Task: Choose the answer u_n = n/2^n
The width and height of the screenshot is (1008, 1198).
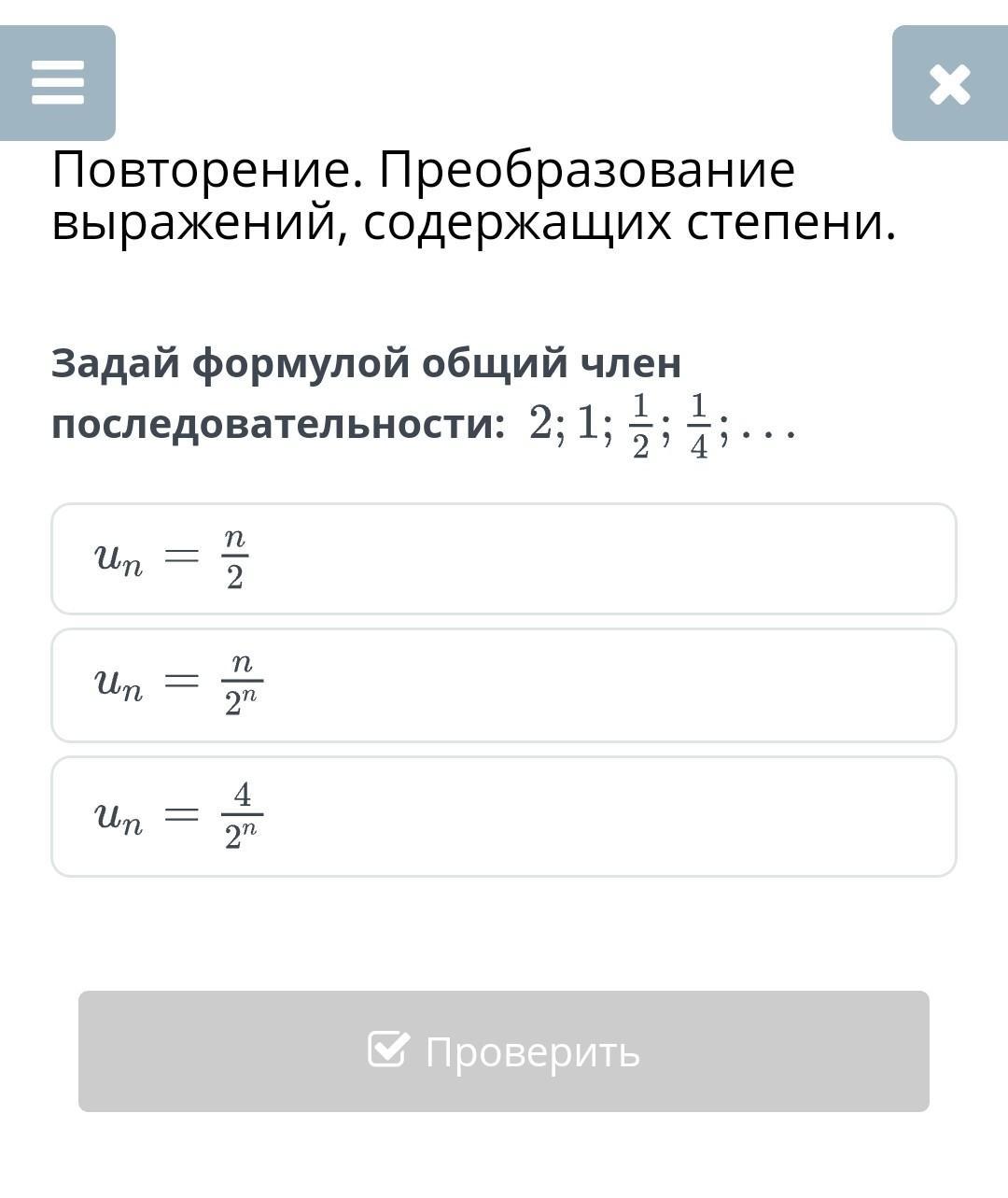Action: click(503, 685)
